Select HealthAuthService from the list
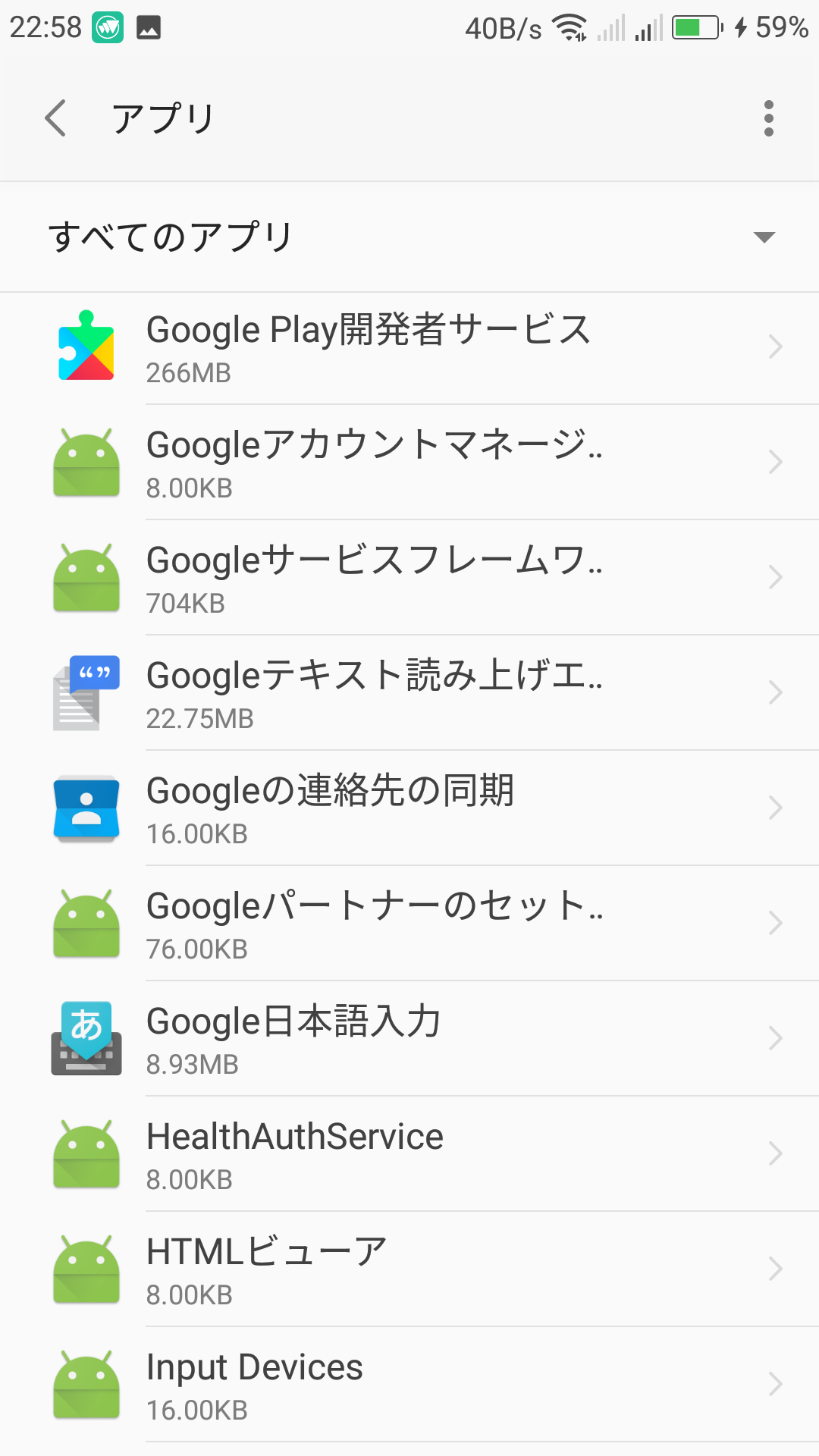 [x=409, y=1155]
